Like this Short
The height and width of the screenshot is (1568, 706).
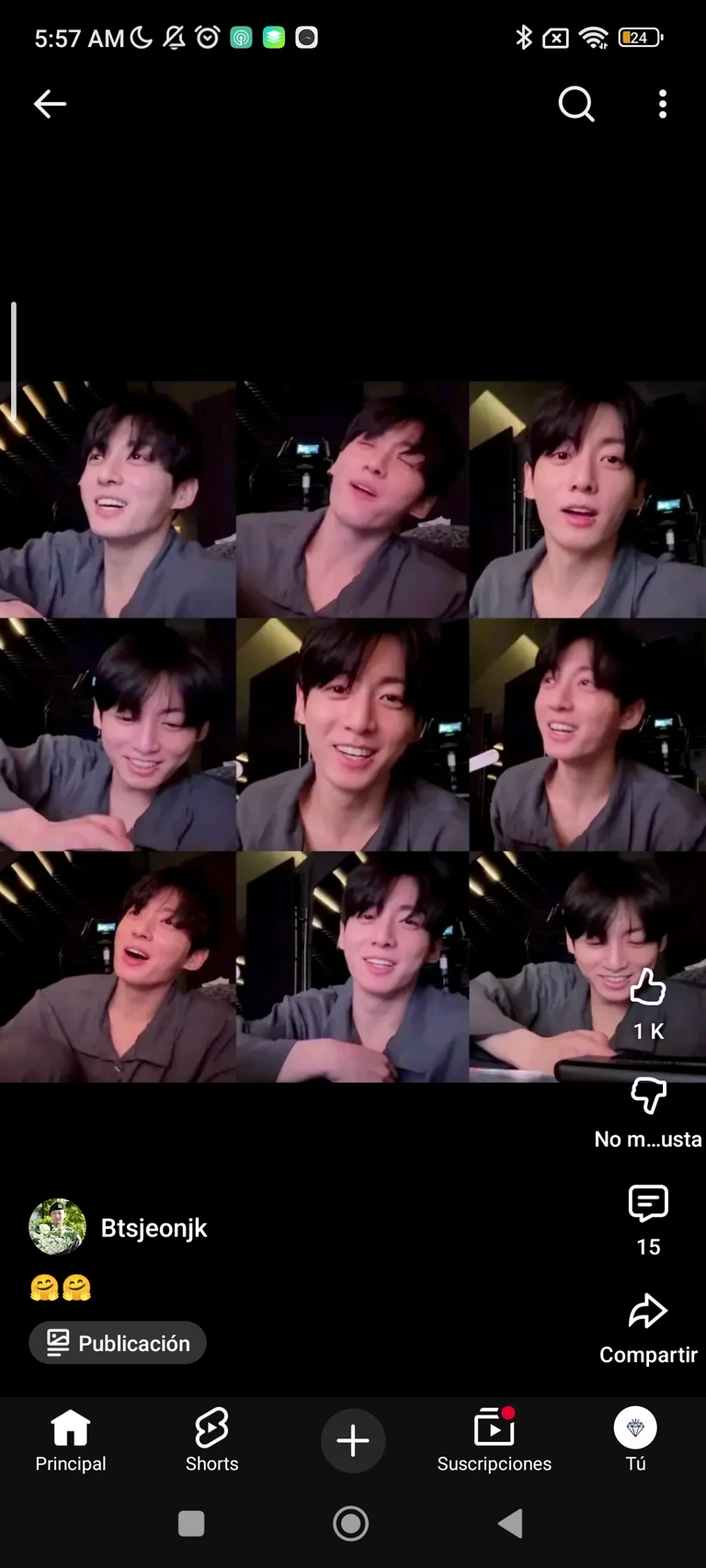648,988
